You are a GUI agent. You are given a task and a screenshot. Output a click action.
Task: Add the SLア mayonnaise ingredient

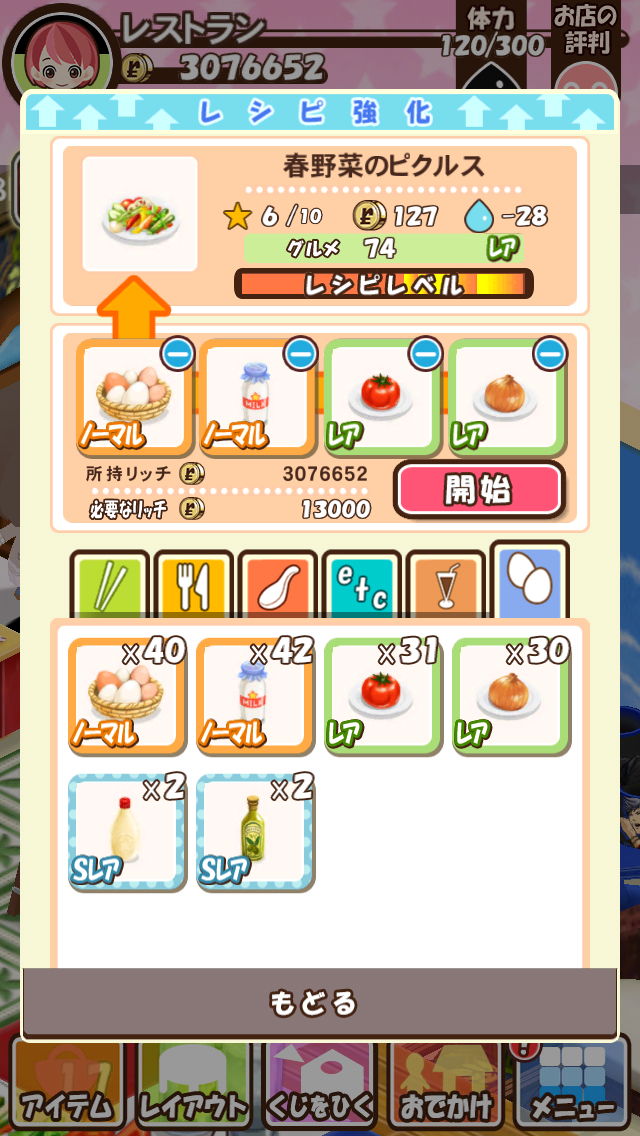(127, 832)
